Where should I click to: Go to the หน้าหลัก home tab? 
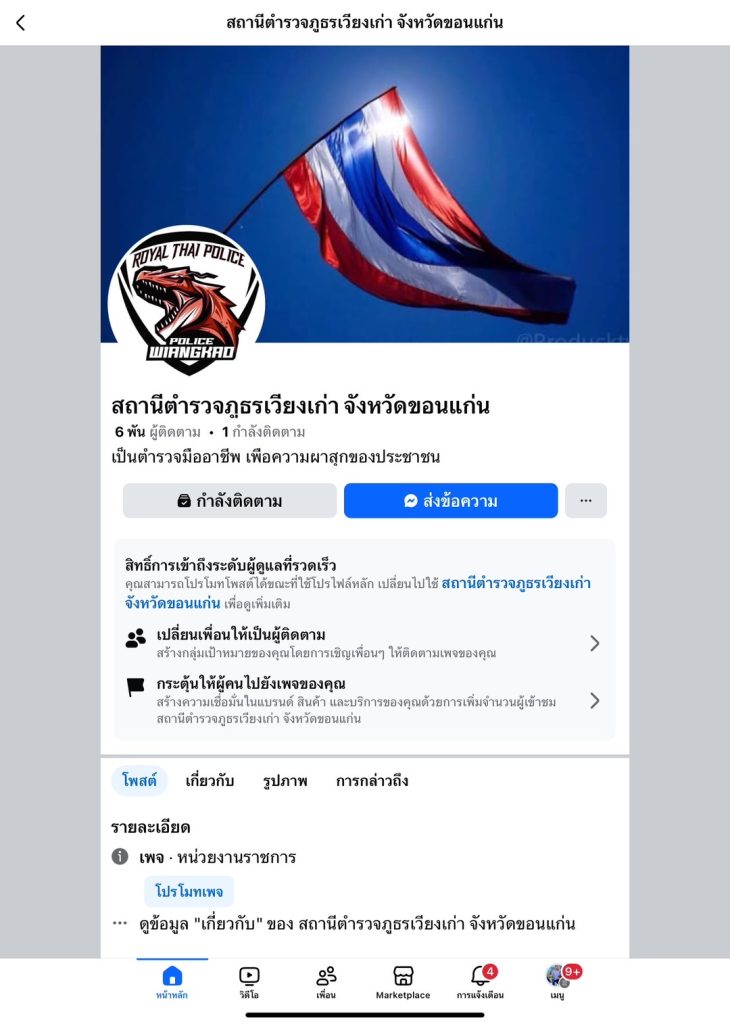tap(172, 983)
